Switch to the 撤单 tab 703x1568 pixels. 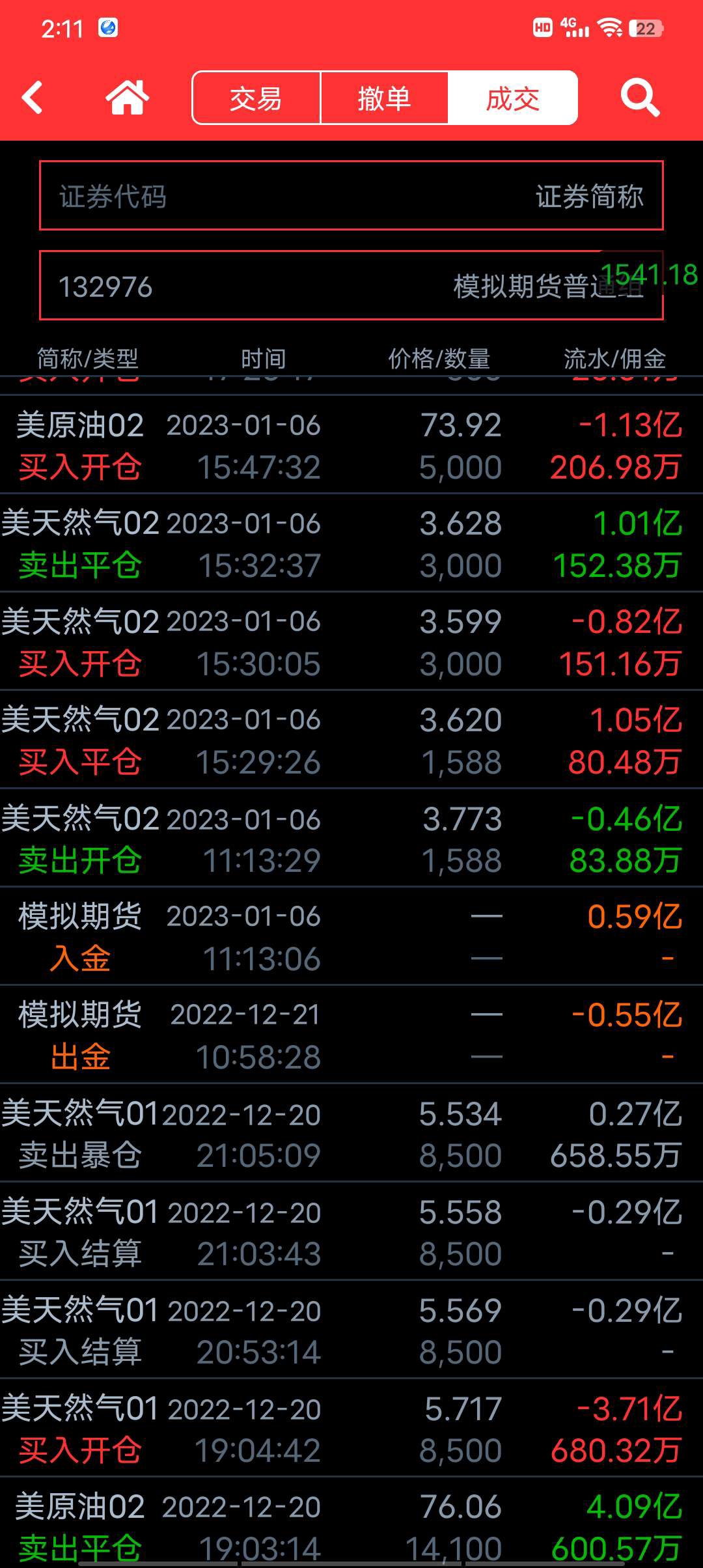(x=384, y=98)
